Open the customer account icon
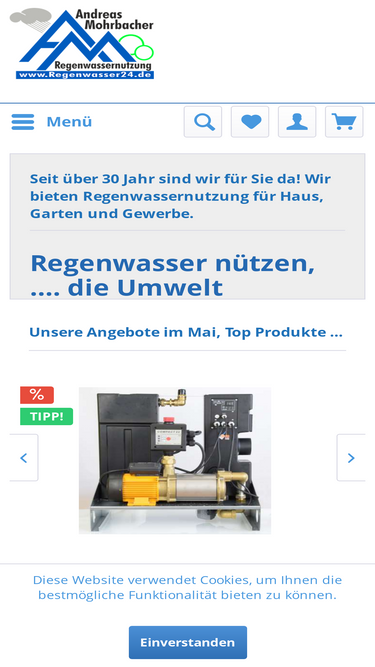The width and height of the screenshot is (375, 667). click(297, 122)
